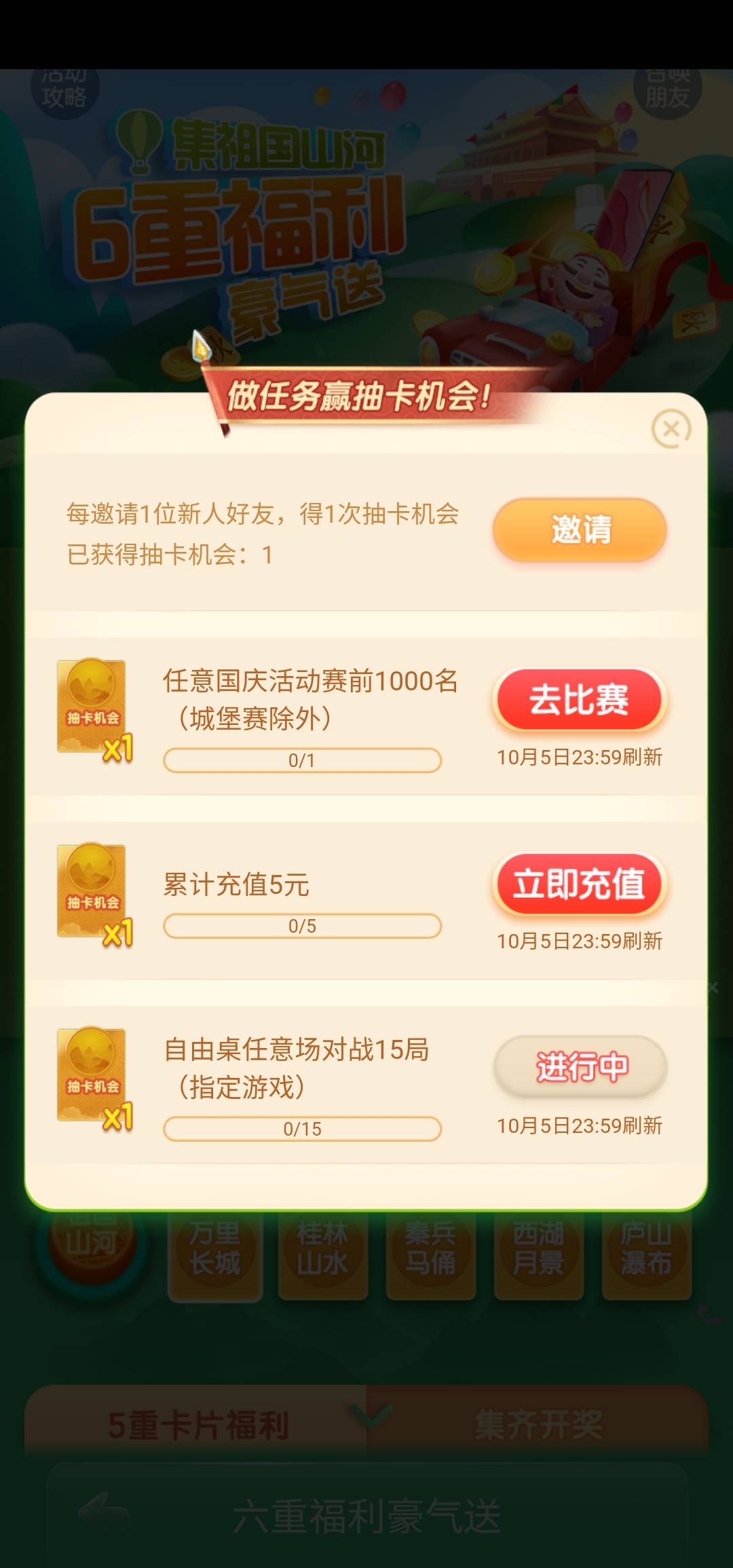Tap the 桂林山水 card thumbnail
Image resolution: width=733 pixels, height=1568 pixels.
(x=324, y=1252)
